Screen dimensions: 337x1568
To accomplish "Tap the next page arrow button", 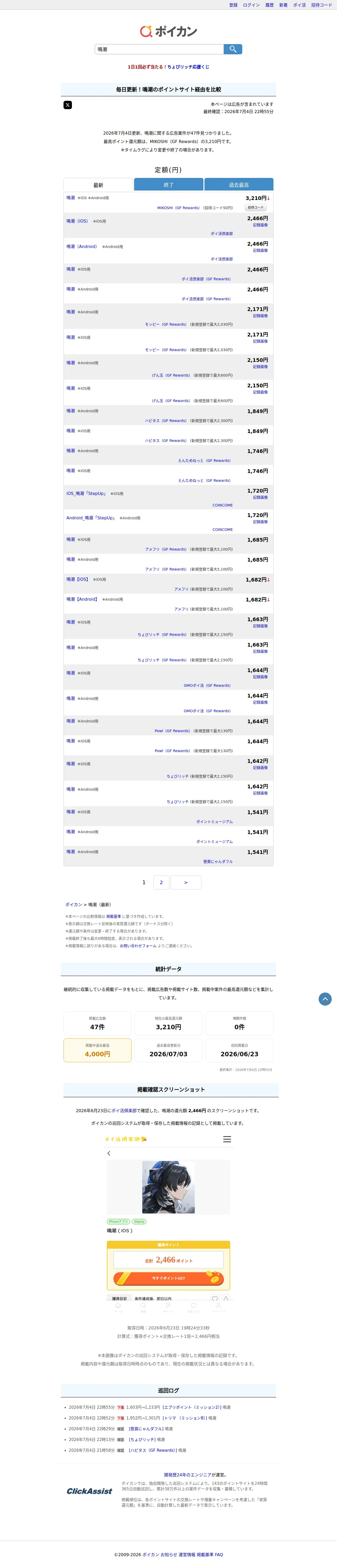I will pyautogui.click(x=186, y=882).
